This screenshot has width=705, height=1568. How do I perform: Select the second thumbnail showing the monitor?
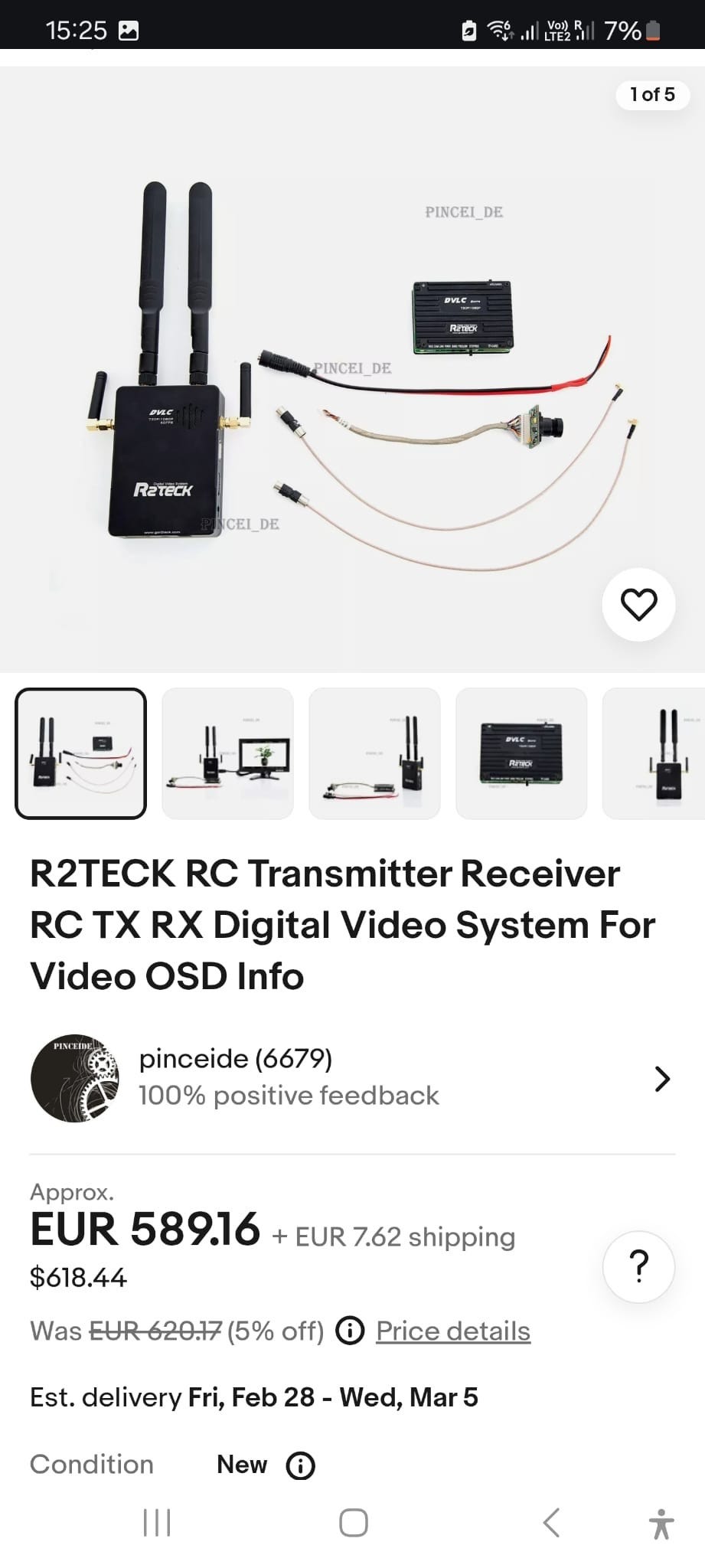coord(227,753)
